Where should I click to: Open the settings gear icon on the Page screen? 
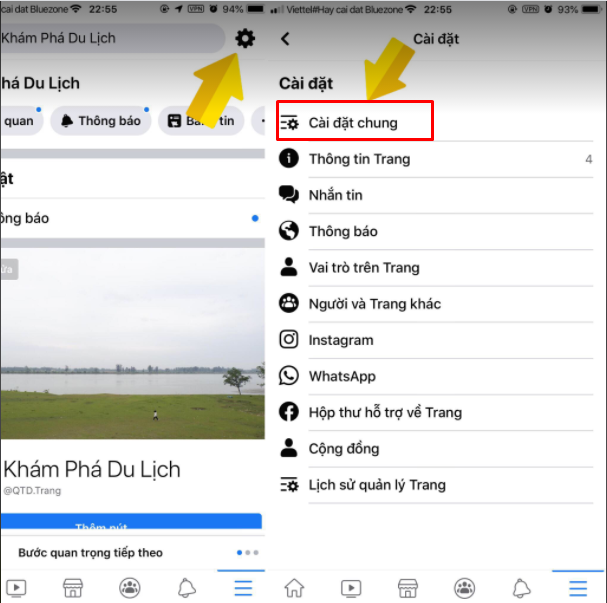244,39
